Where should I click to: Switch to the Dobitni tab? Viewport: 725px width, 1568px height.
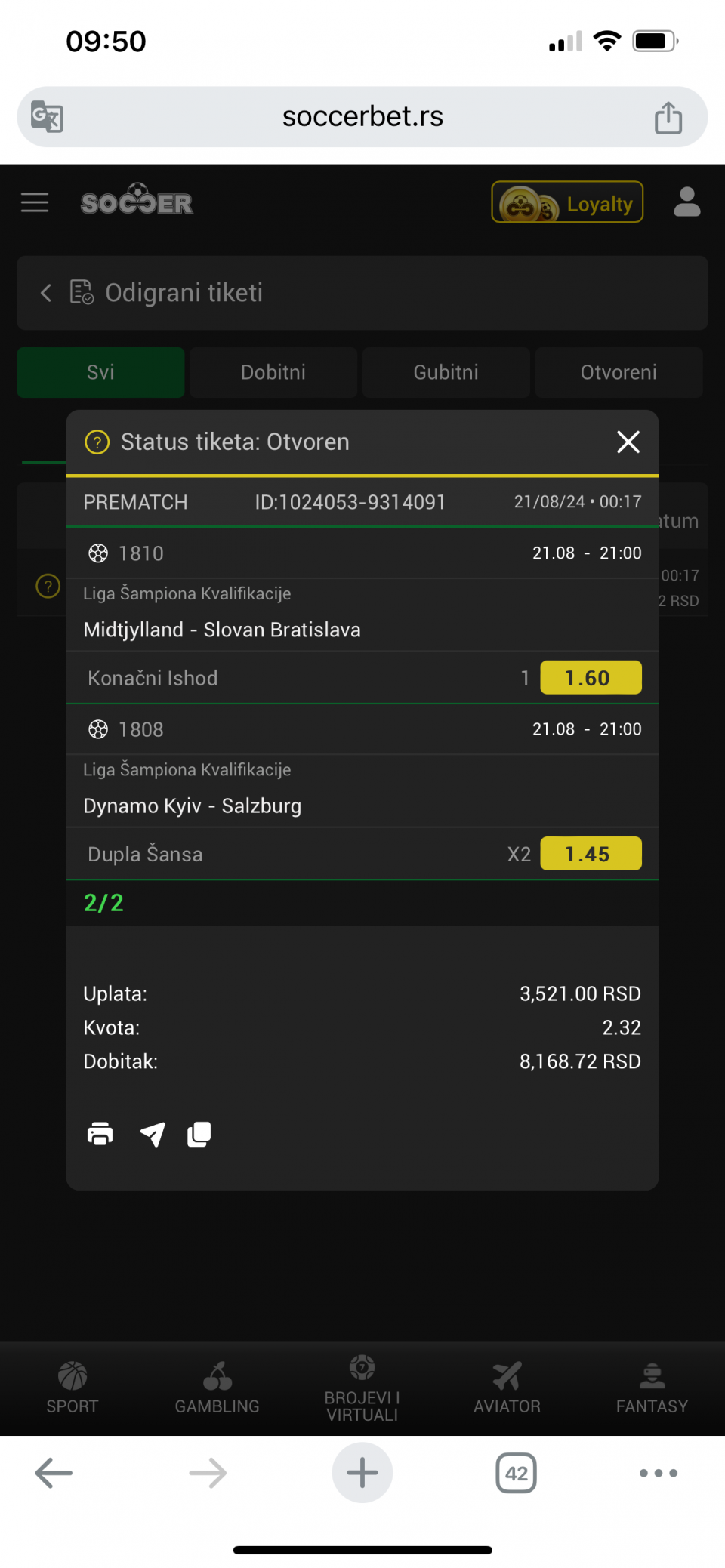273,372
